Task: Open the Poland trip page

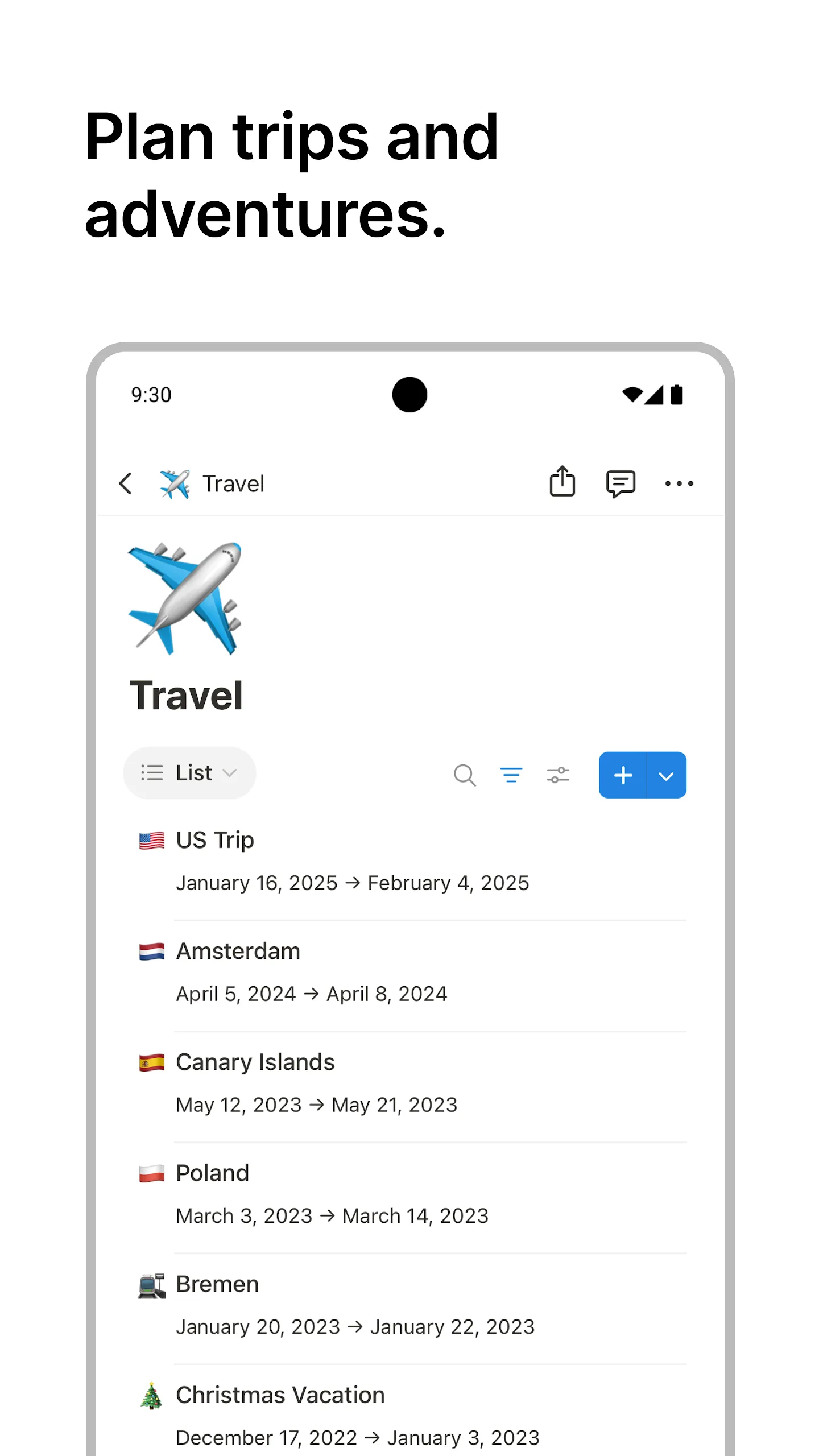Action: tap(213, 1173)
